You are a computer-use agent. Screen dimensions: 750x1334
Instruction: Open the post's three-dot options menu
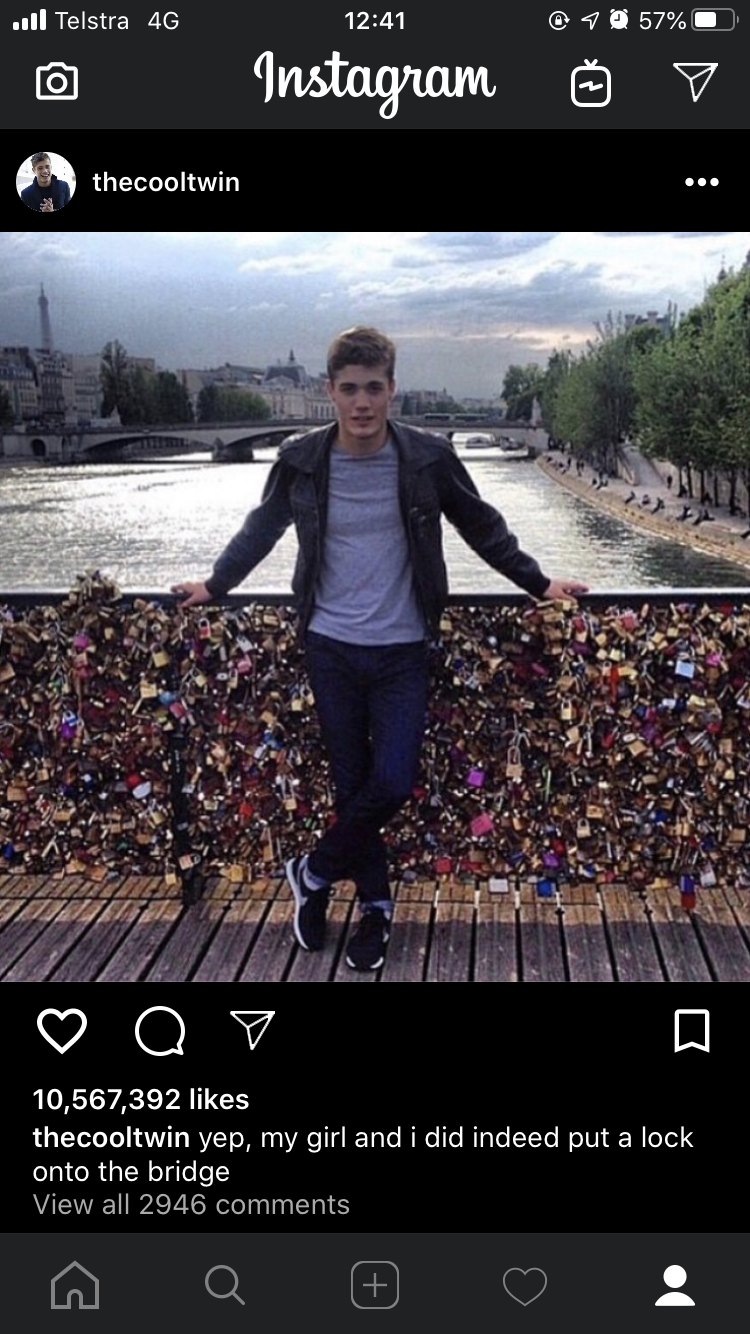point(702,182)
